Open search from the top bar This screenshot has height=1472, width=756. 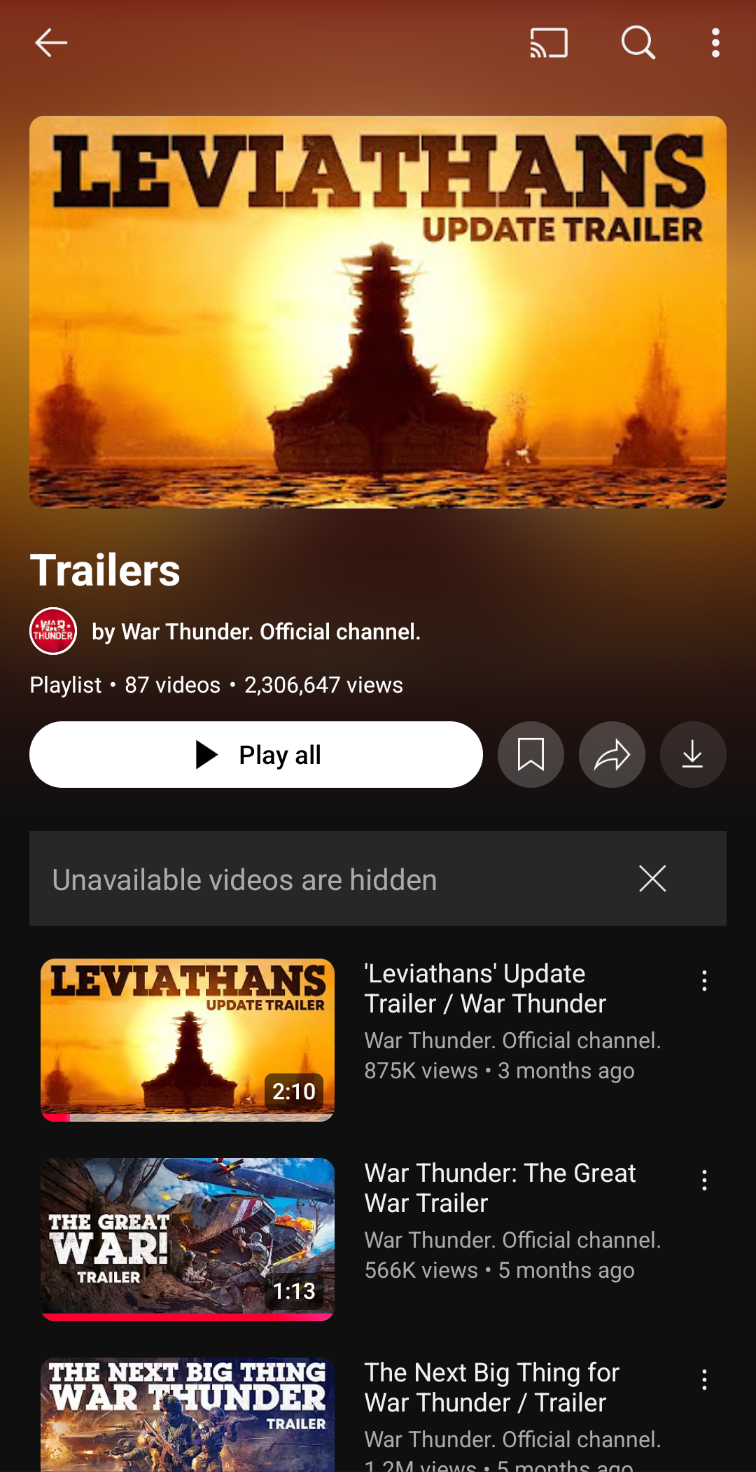[x=638, y=43]
